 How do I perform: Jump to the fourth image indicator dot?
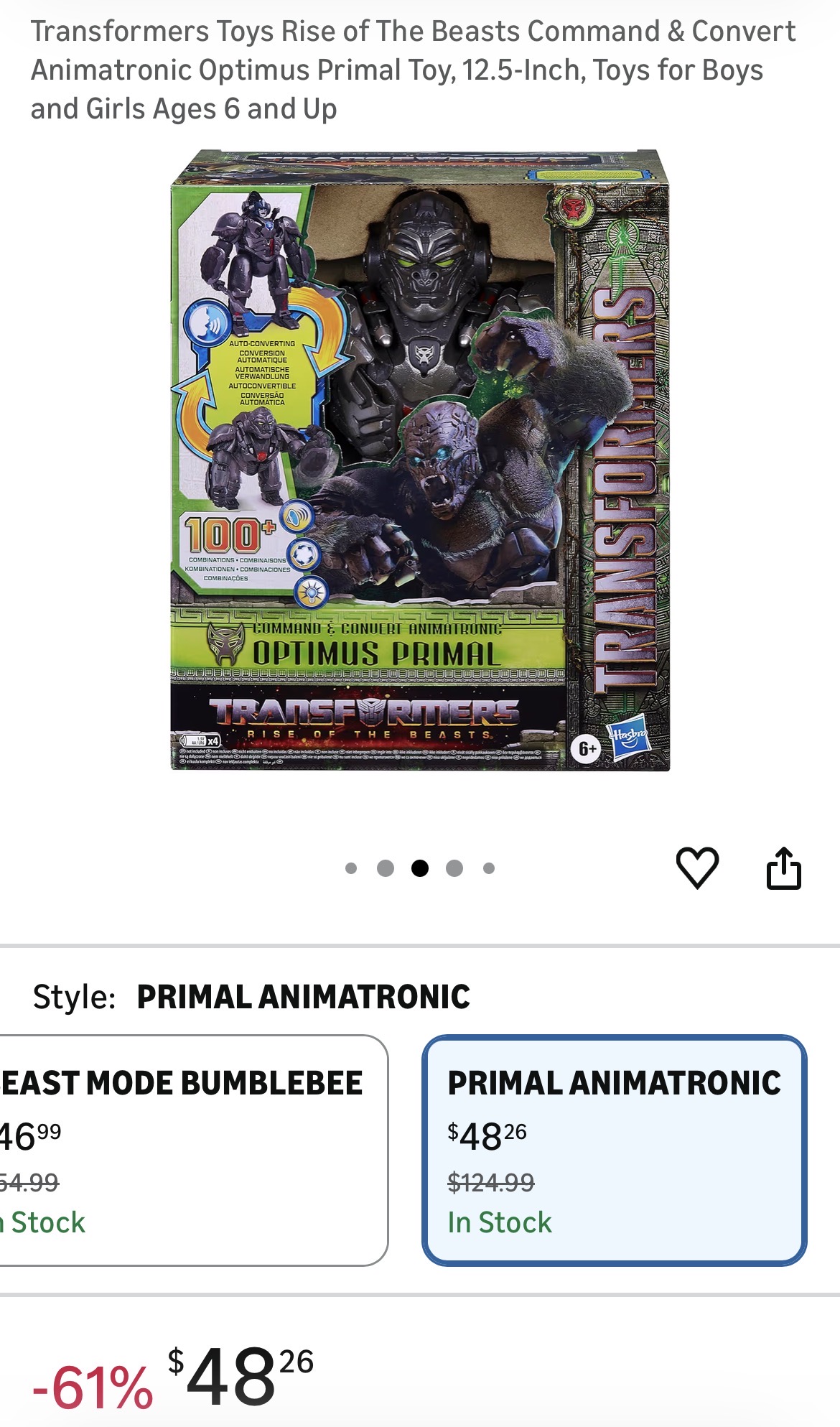[454, 868]
